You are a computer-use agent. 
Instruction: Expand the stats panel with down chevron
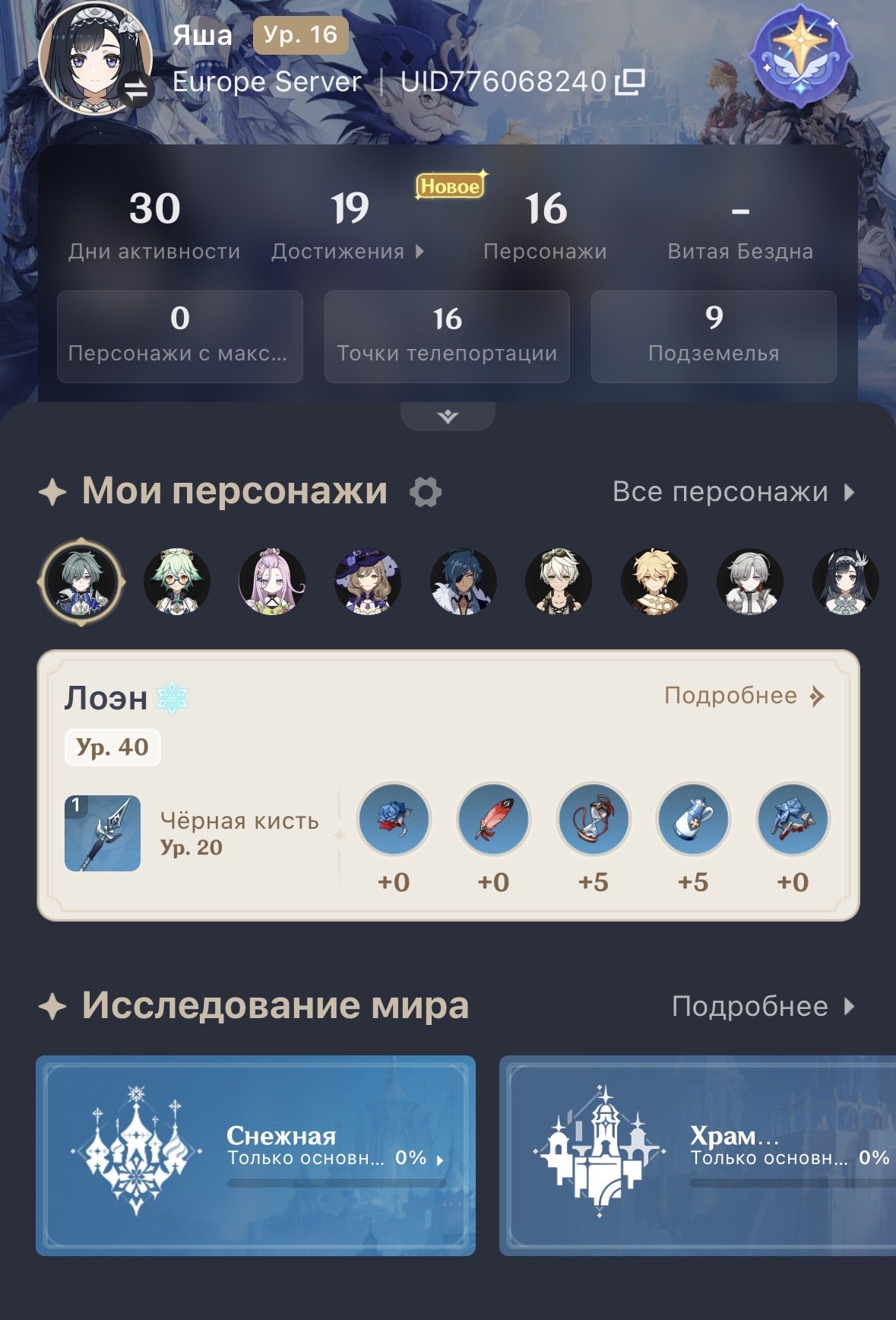pos(448,417)
